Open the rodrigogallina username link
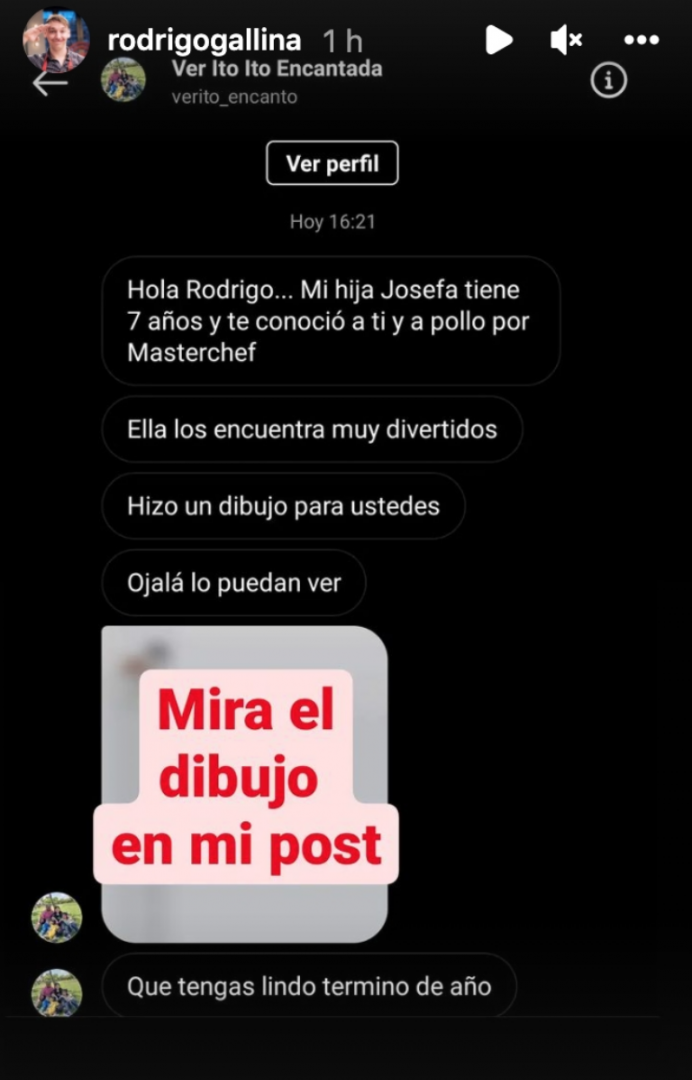692x1080 pixels. click(x=203, y=41)
